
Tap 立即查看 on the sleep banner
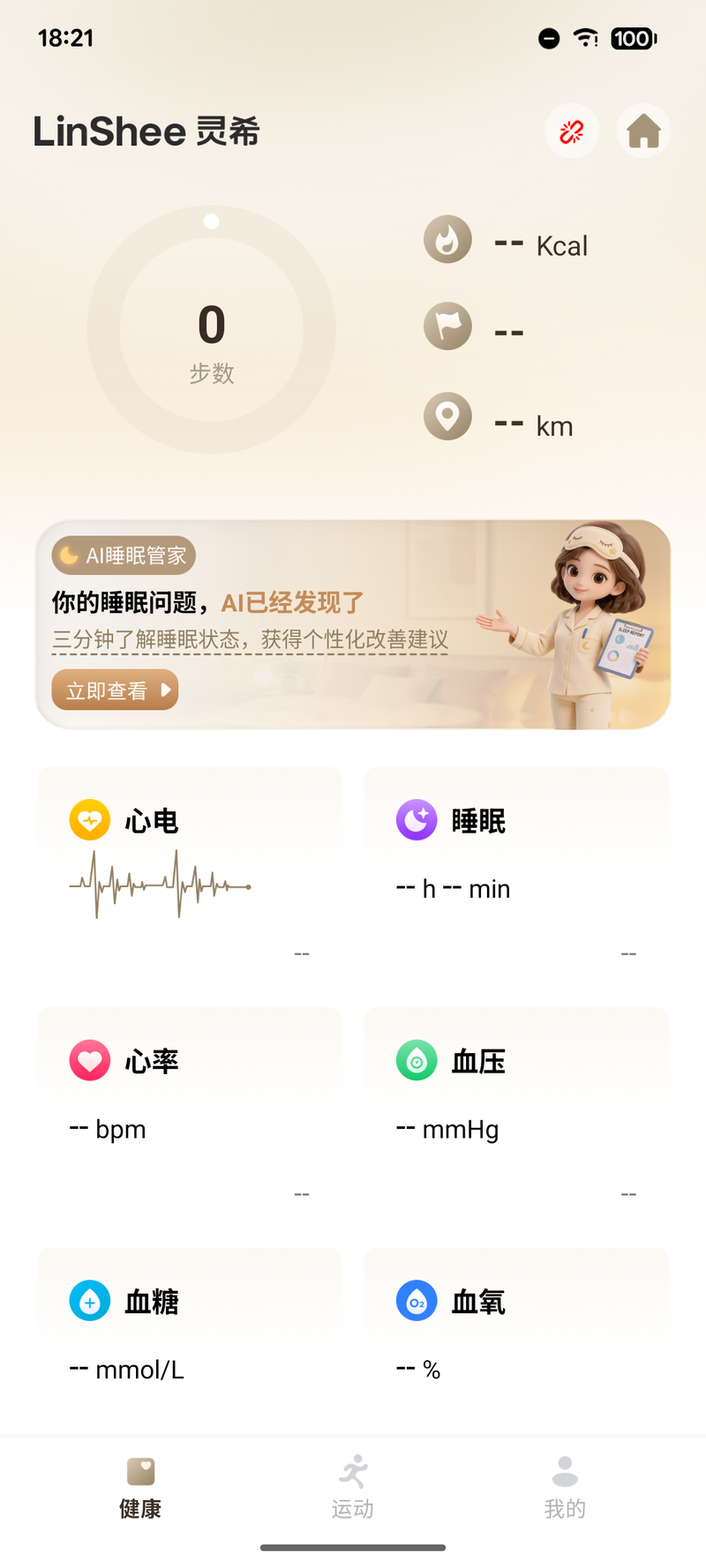tap(115, 690)
